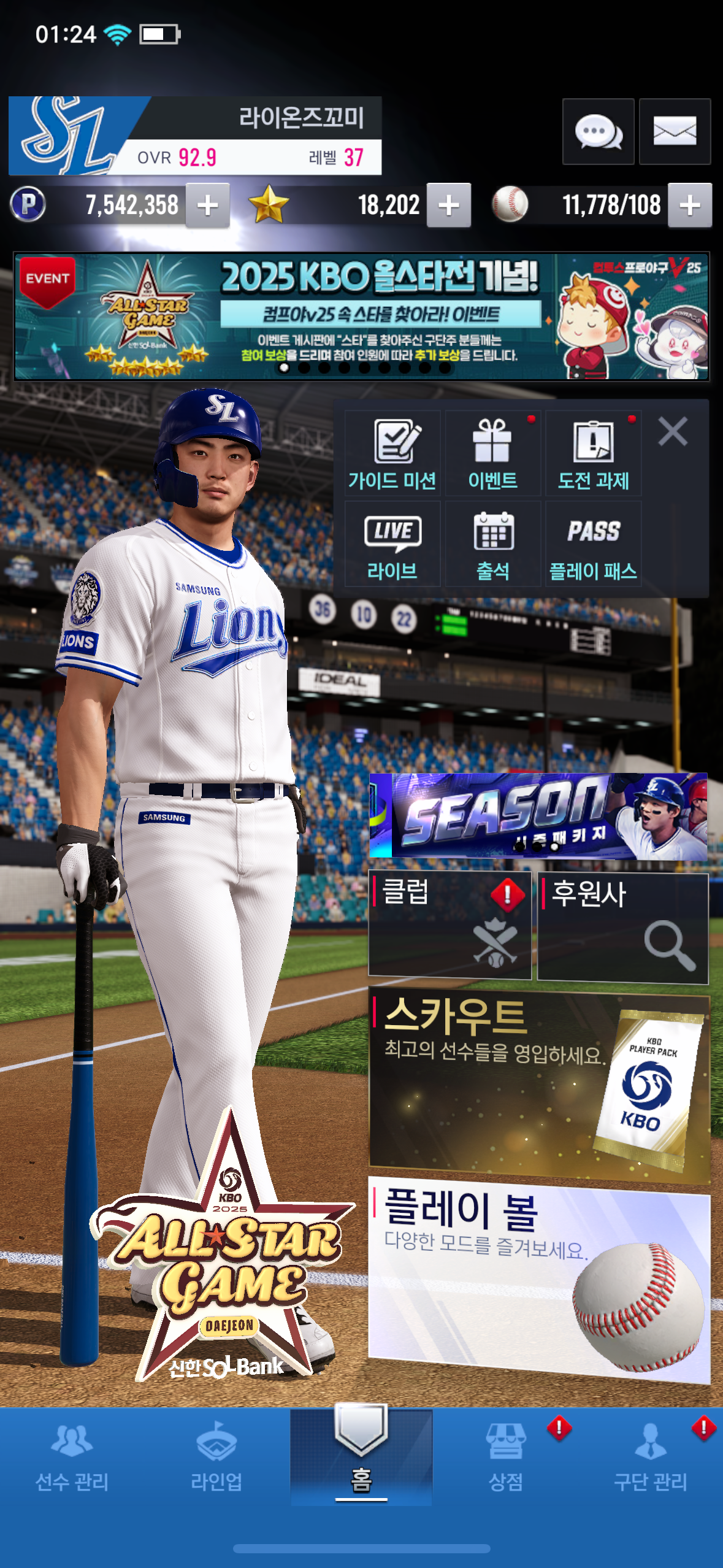Open the 플레이 패스 PASS menu
Image resolution: width=723 pixels, height=1568 pixels.
[x=593, y=545]
